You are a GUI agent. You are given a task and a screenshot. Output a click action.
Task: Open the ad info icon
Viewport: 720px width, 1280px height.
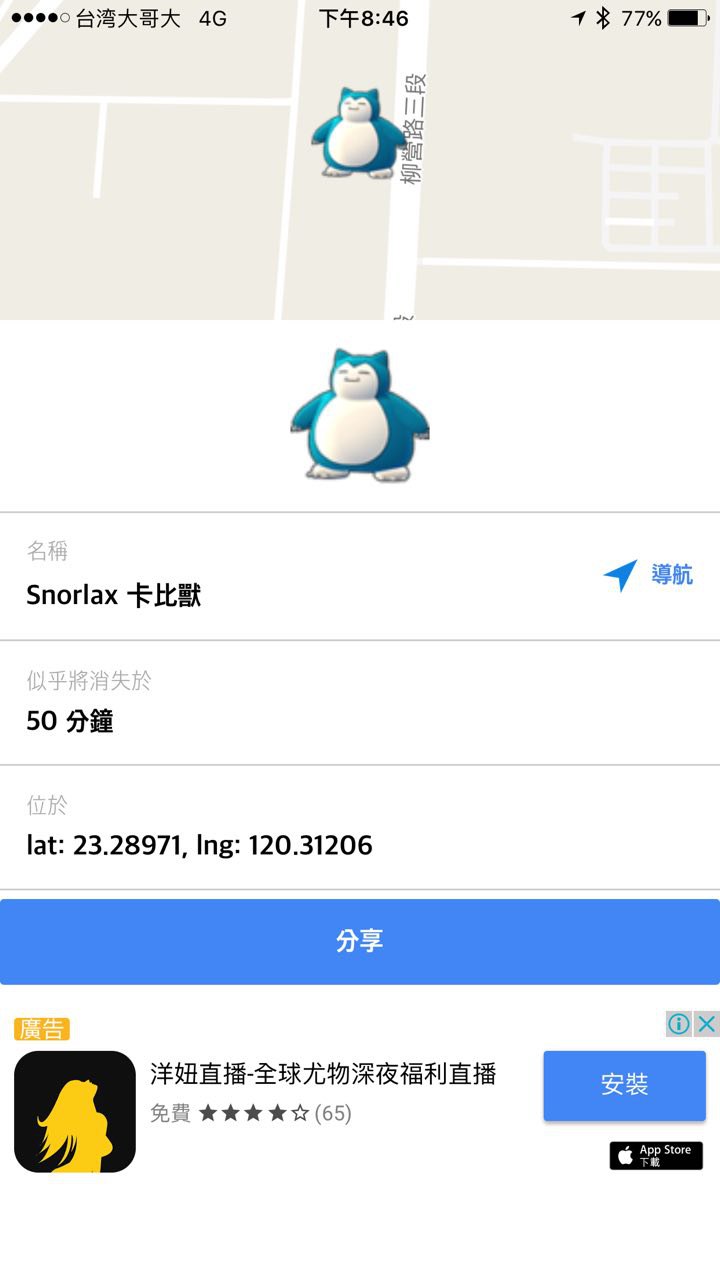679,1024
